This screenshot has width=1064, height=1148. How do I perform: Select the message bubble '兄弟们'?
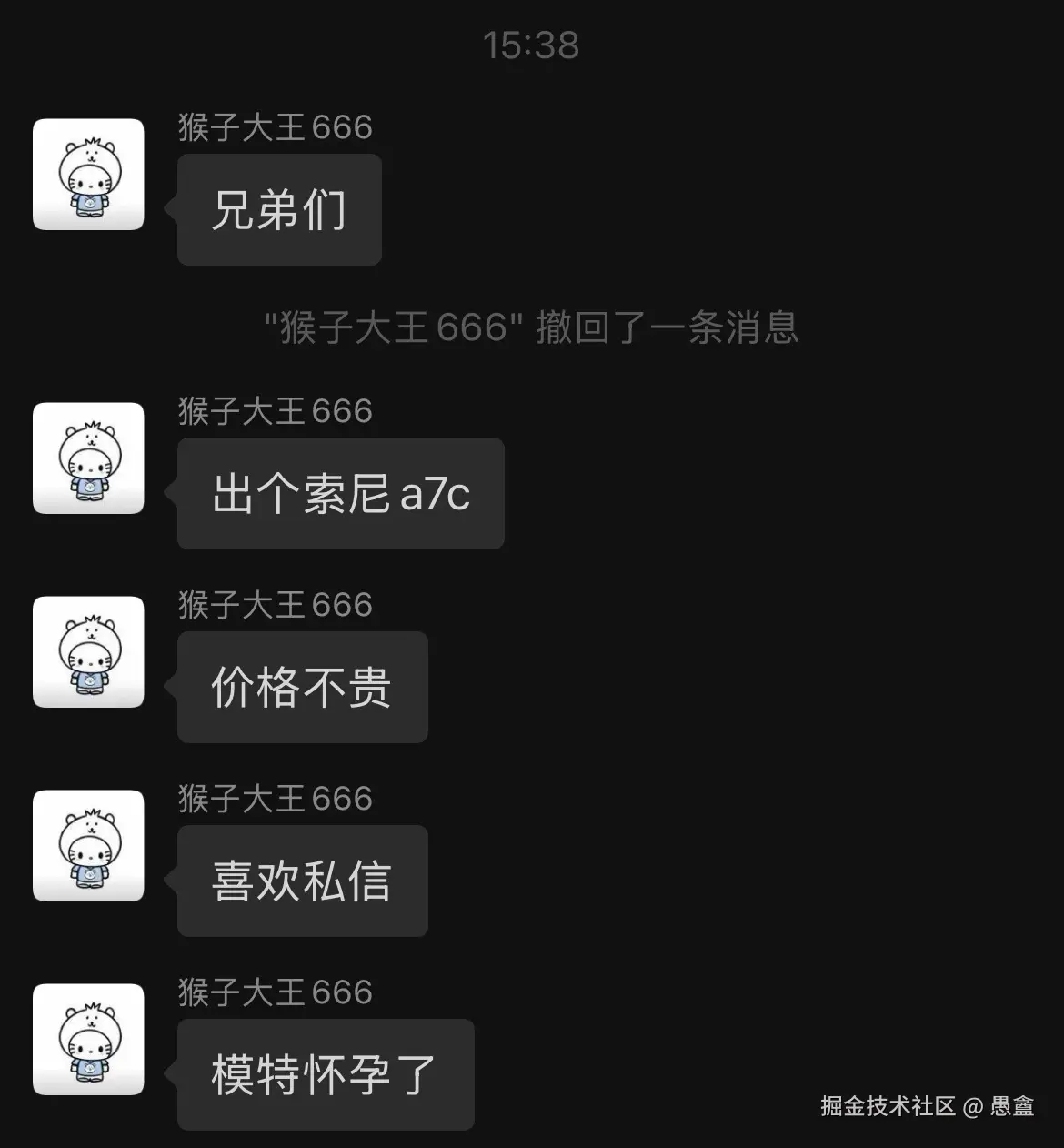click(x=278, y=209)
